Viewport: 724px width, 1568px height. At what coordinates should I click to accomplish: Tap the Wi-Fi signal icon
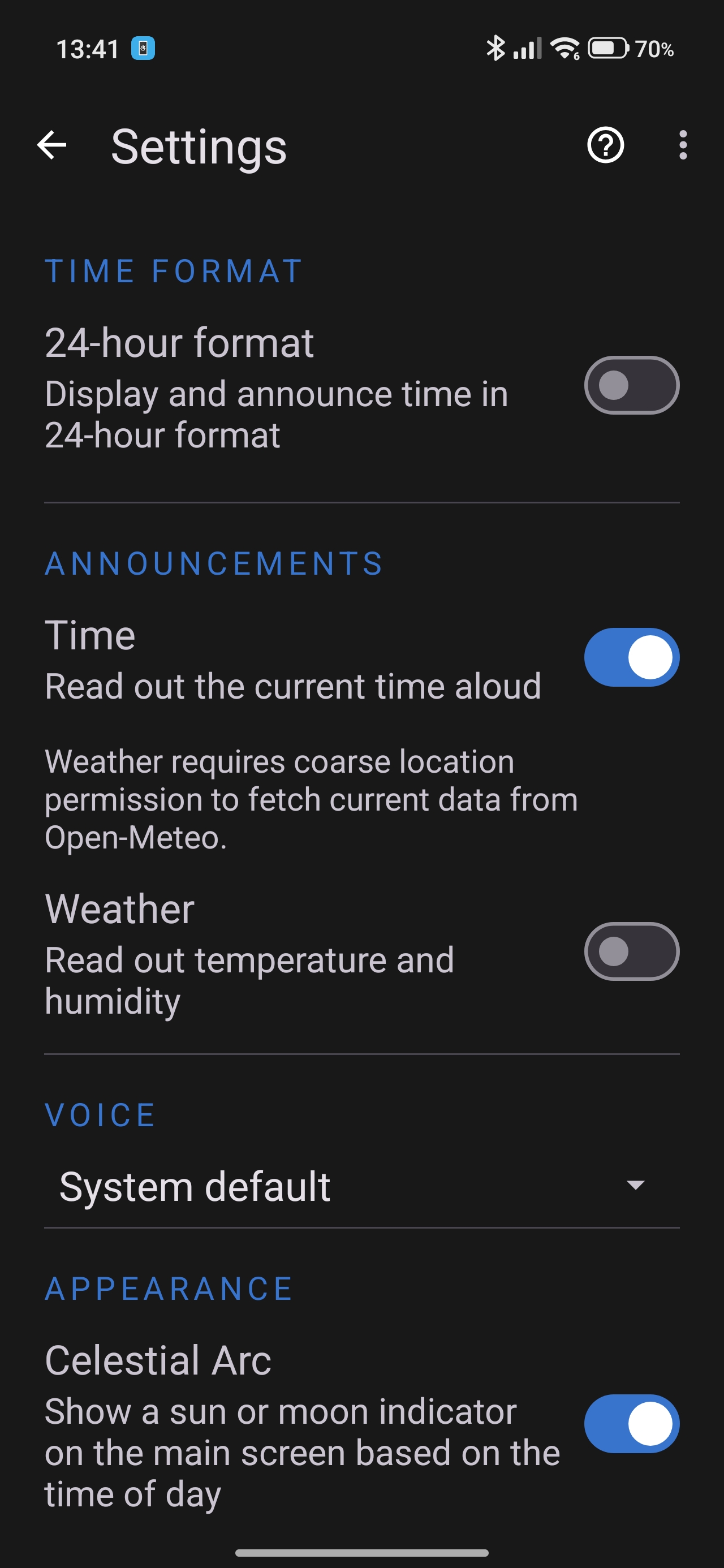click(x=565, y=49)
